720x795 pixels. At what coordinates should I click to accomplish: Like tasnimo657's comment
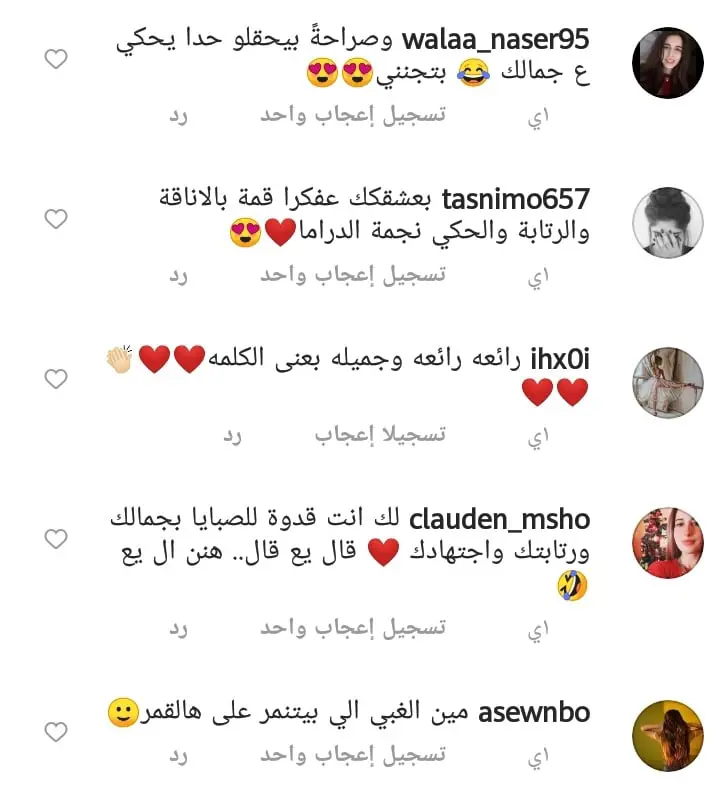(x=56, y=219)
